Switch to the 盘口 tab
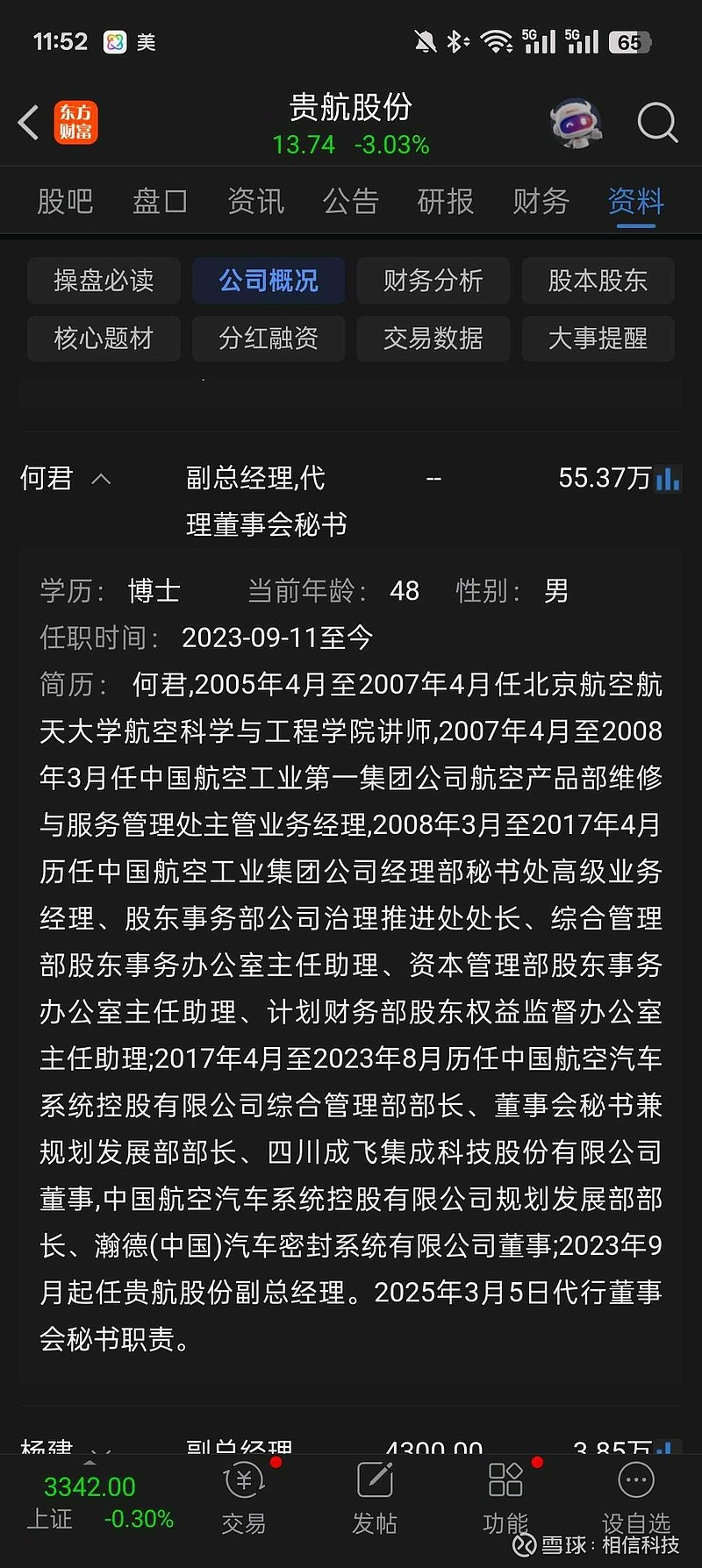 [x=160, y=202]
